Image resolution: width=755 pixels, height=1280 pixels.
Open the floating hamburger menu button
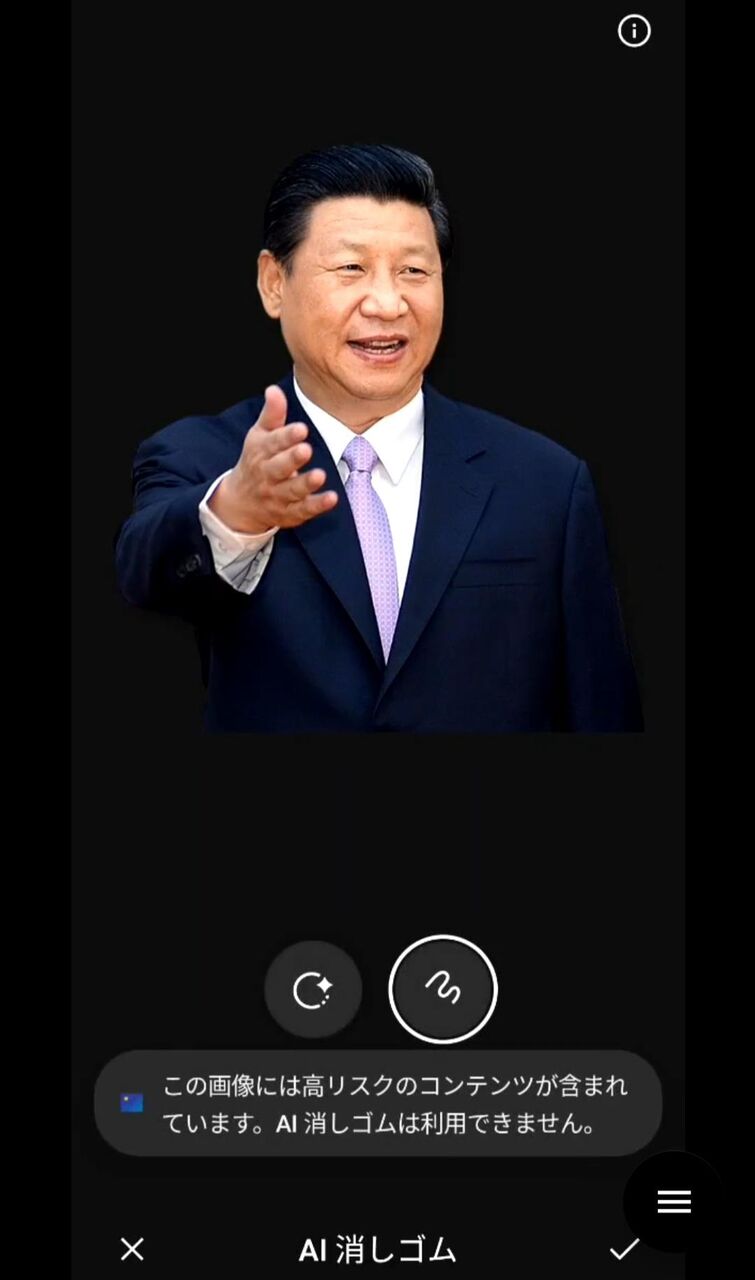[674, 1202]
